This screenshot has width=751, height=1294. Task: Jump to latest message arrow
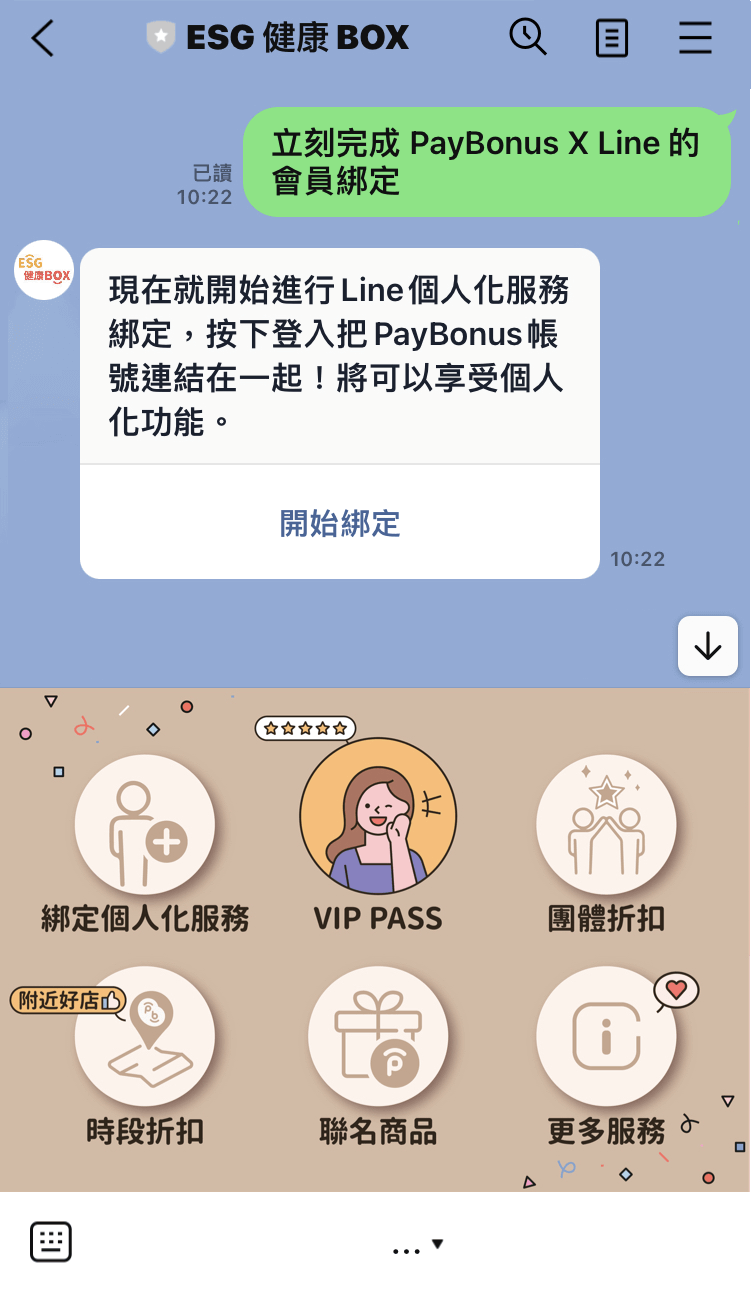pos(707,646)
